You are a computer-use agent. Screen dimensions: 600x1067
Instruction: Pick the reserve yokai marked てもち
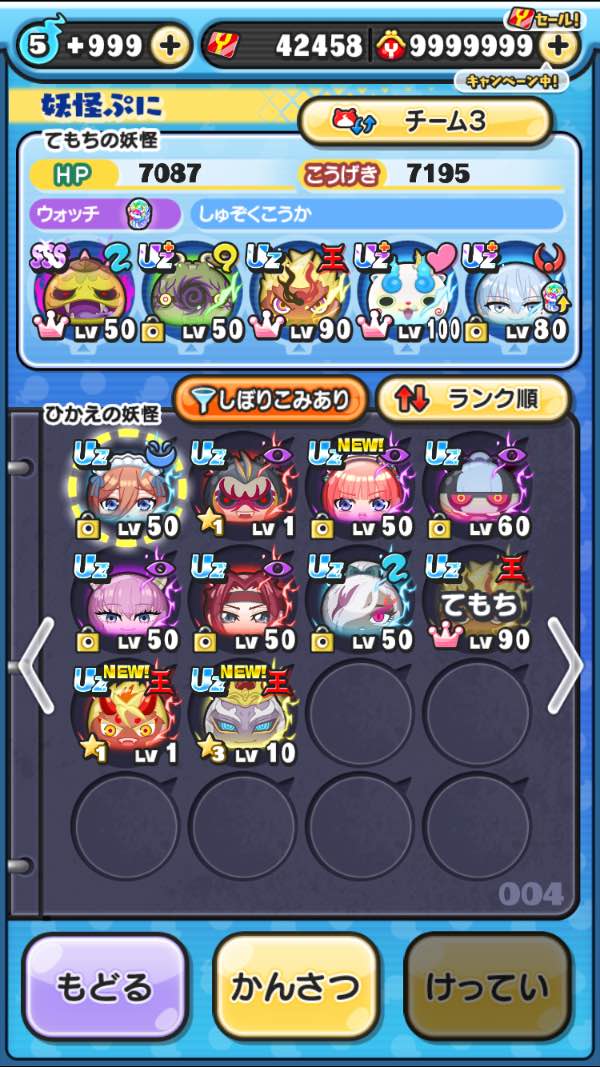pyautogui.click(x=478, y=601)
